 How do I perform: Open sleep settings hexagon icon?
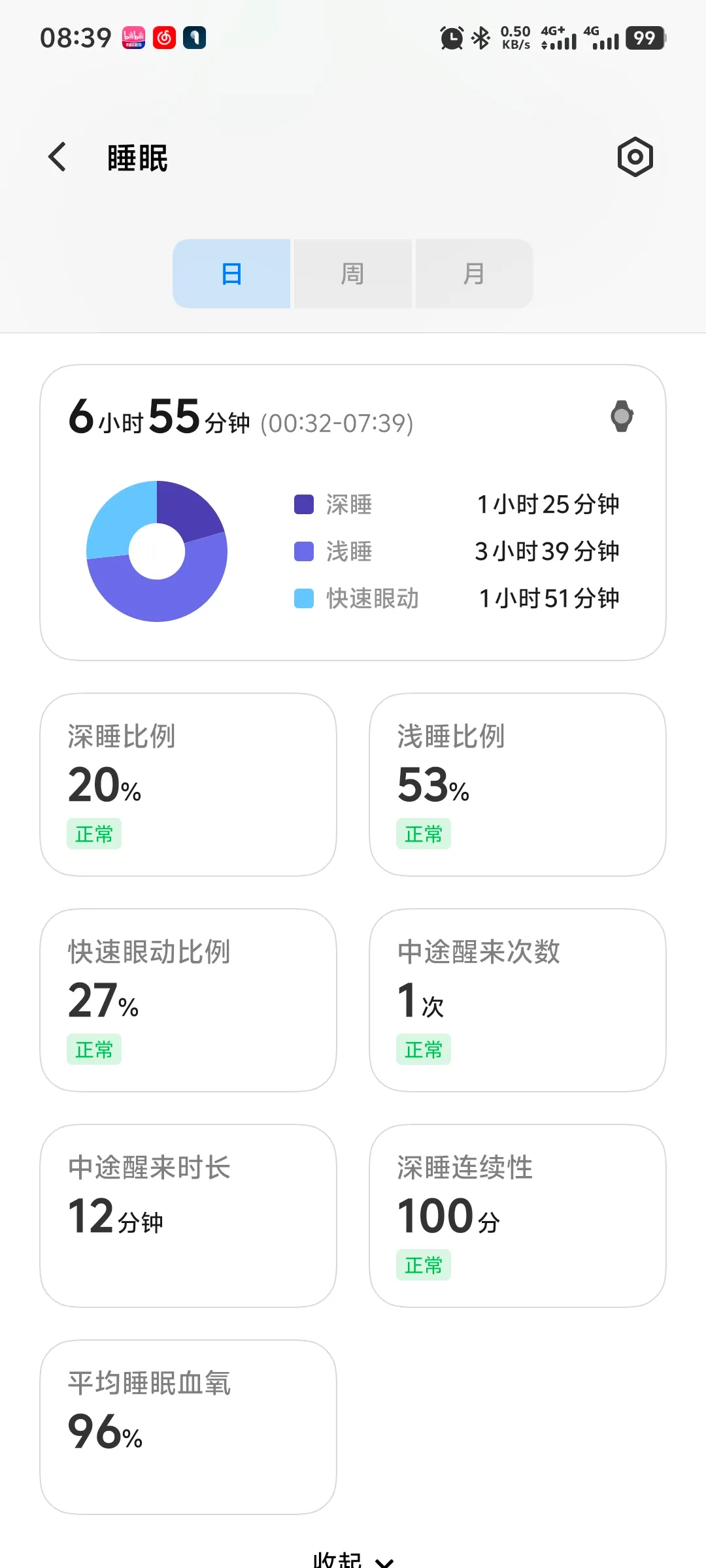pyautogui.click(x=635, y=157)
